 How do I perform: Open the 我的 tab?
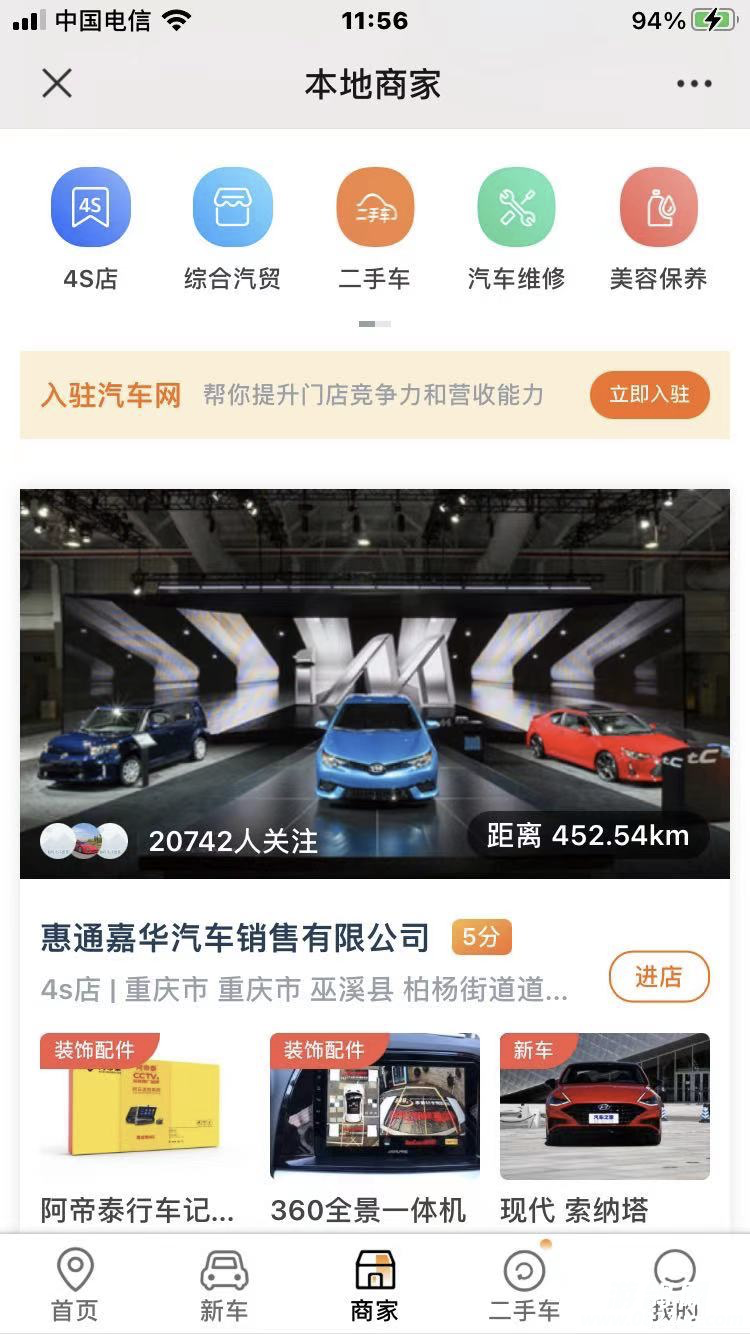[674, 1285]
